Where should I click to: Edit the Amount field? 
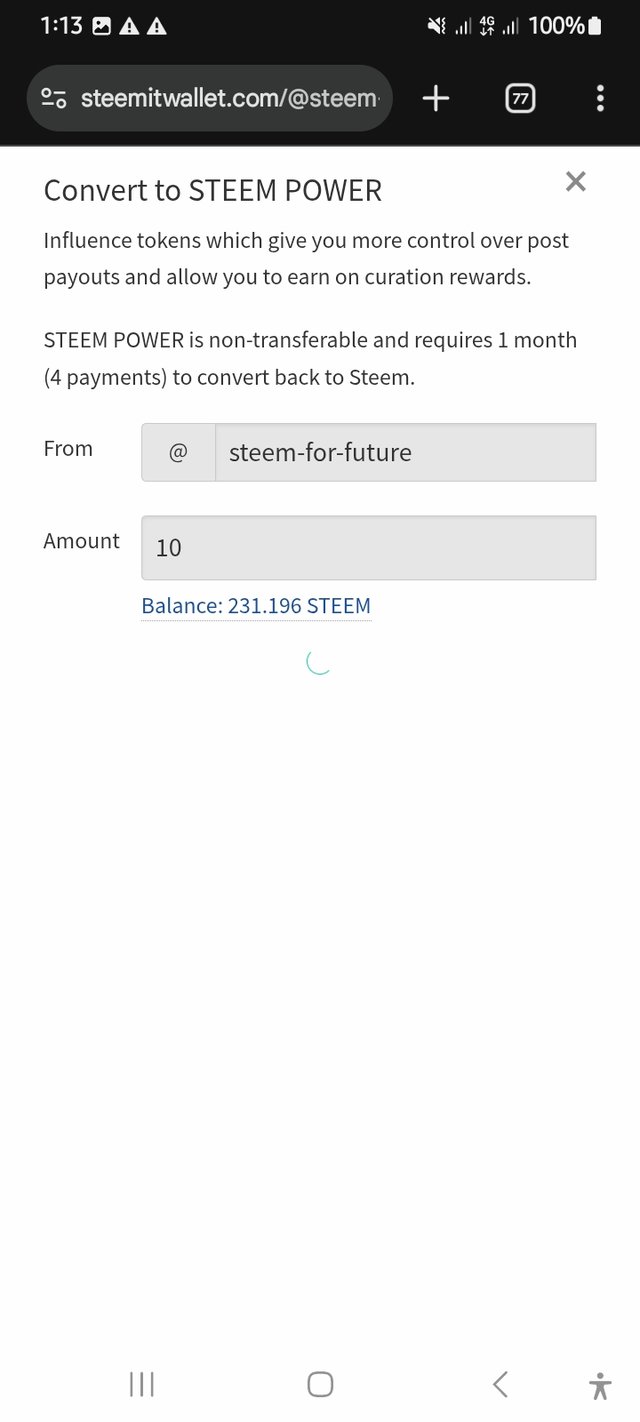(x=368, y=547)
